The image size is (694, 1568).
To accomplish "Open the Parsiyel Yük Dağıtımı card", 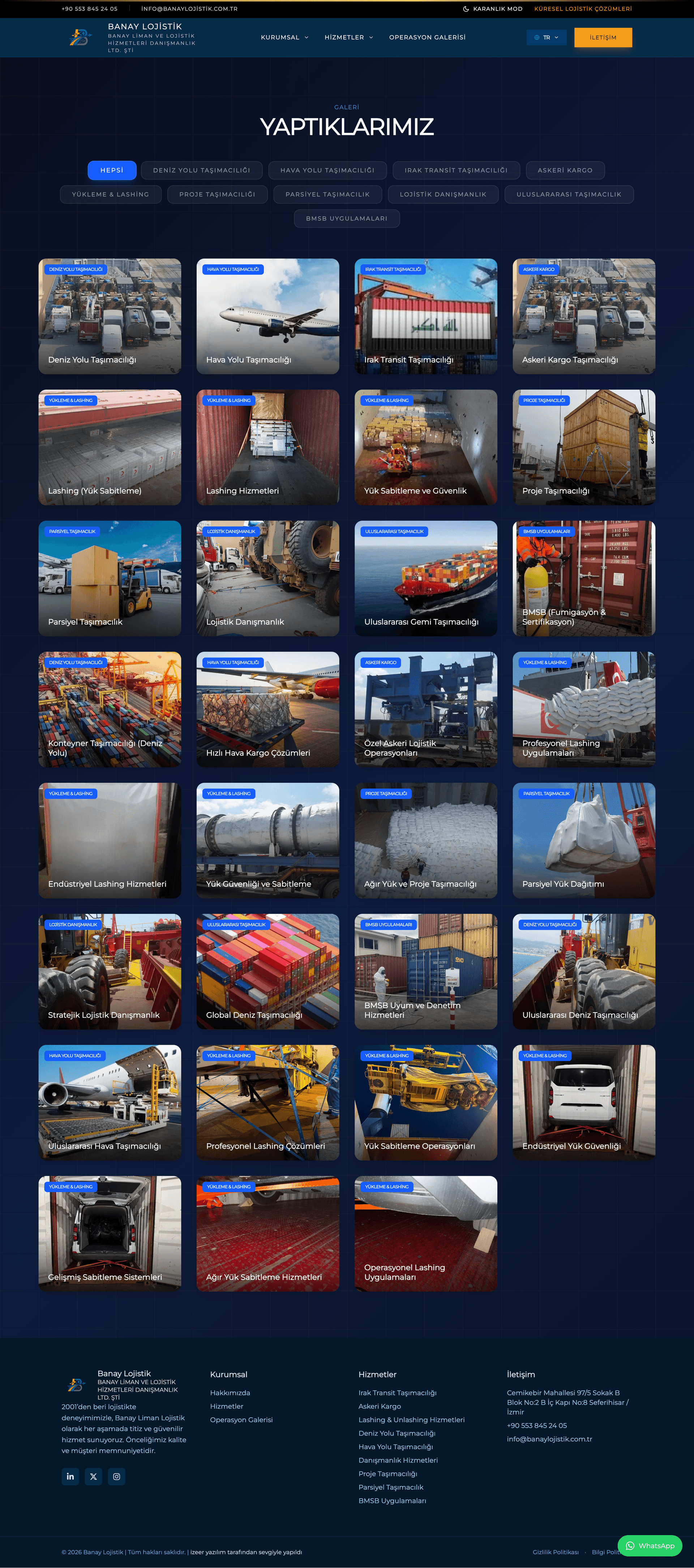I will click(584, 841).
